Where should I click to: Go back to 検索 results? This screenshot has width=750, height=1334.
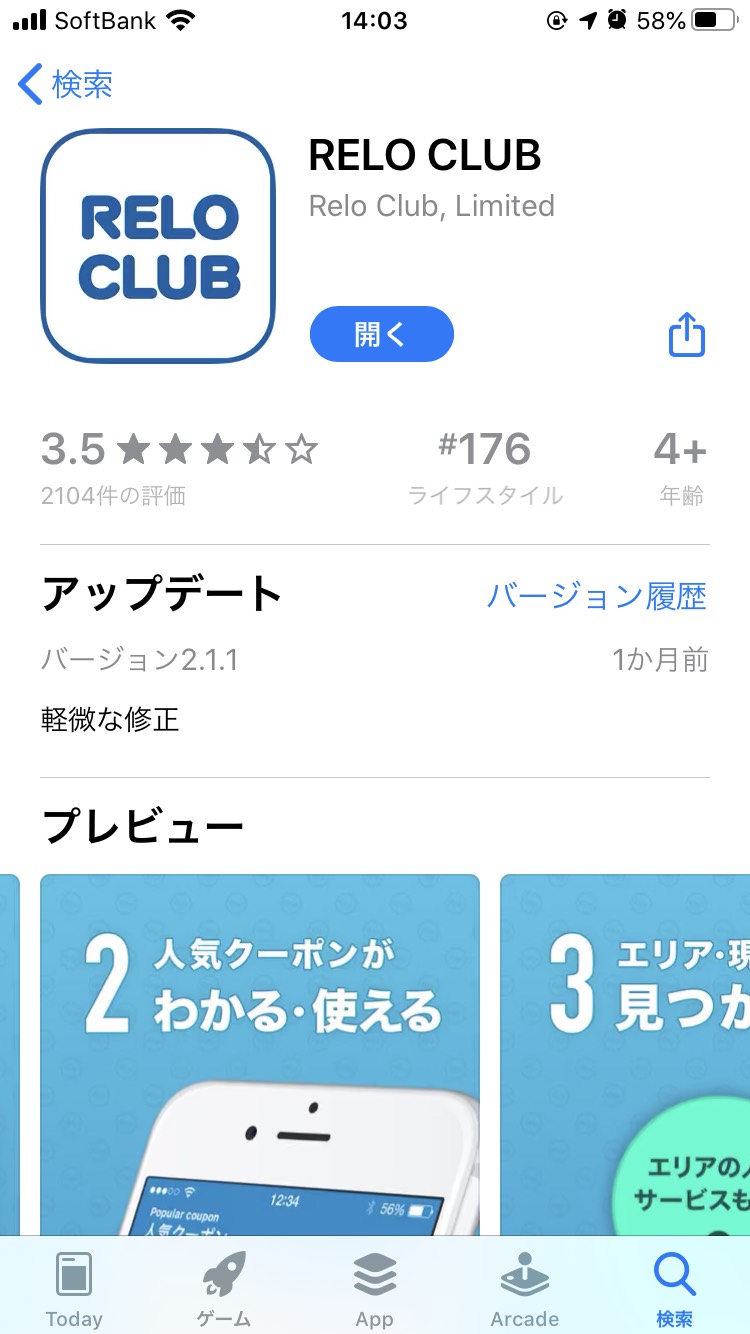click(x=66, y=85)
